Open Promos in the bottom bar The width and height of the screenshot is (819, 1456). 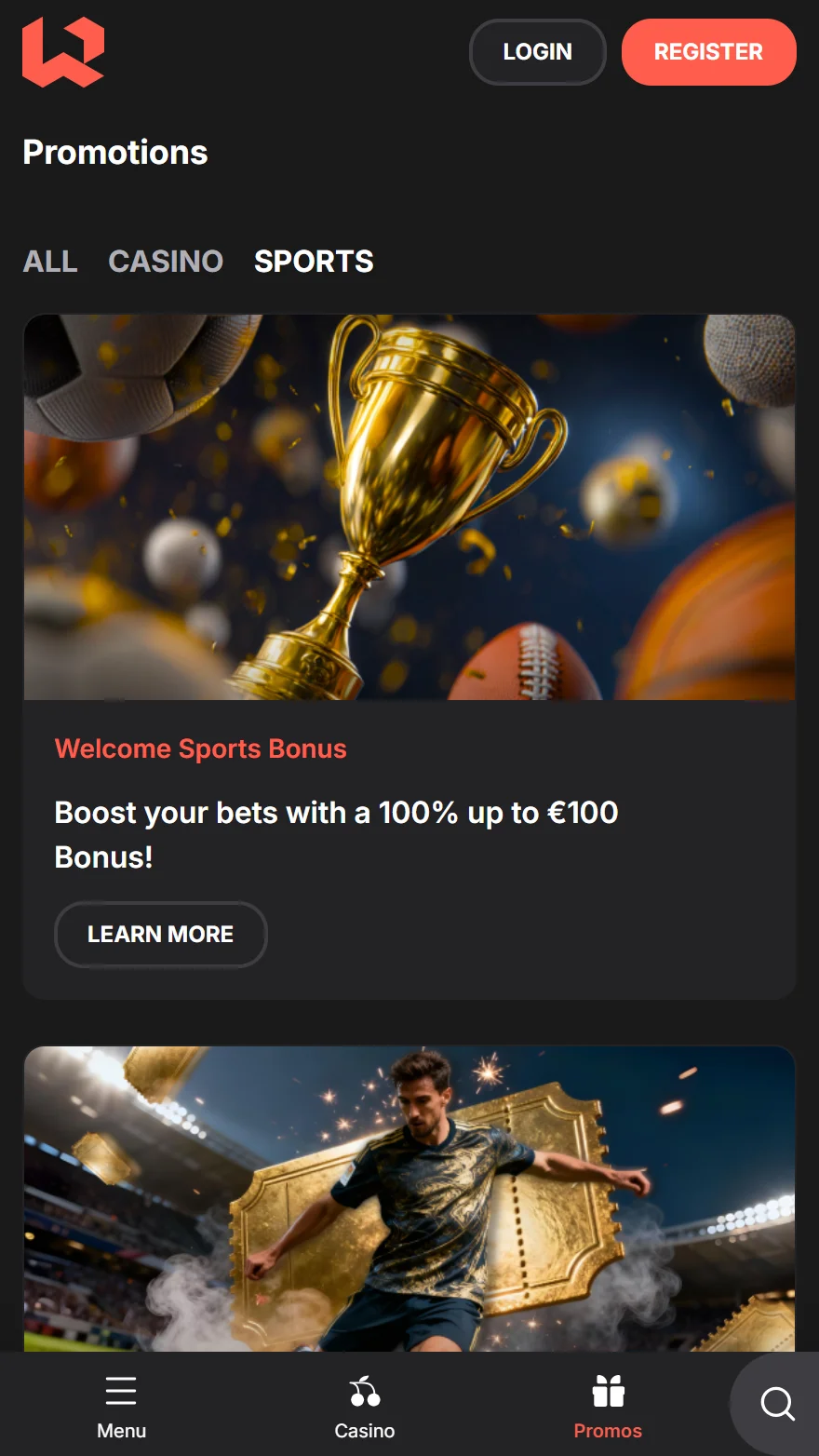(x=608, y=1406)
